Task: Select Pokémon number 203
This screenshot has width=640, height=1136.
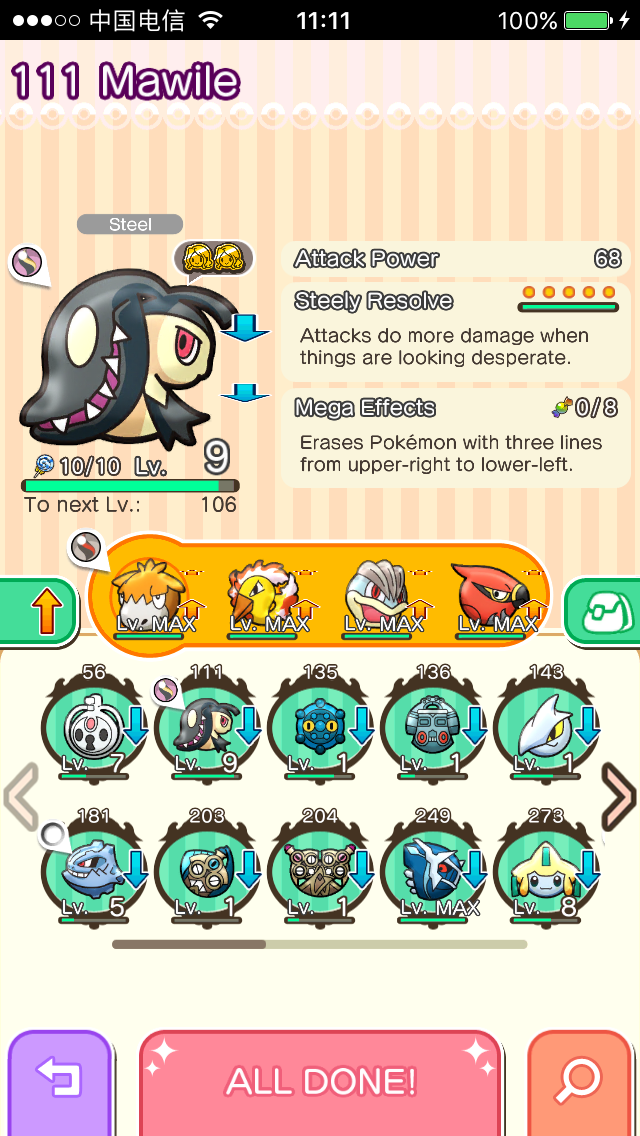Action: point(206,868)
